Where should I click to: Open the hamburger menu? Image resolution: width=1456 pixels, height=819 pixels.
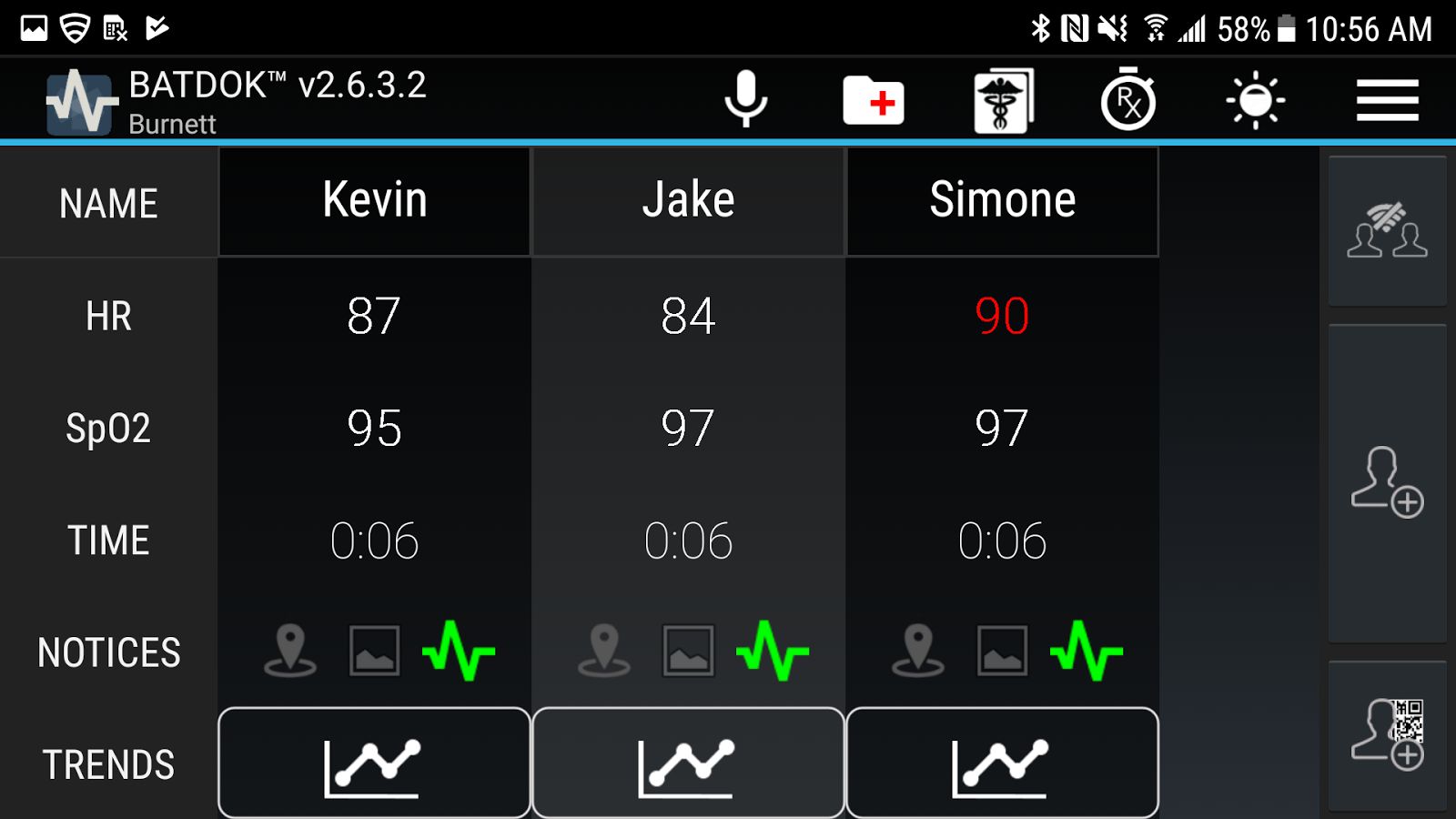coord(1387,100)
